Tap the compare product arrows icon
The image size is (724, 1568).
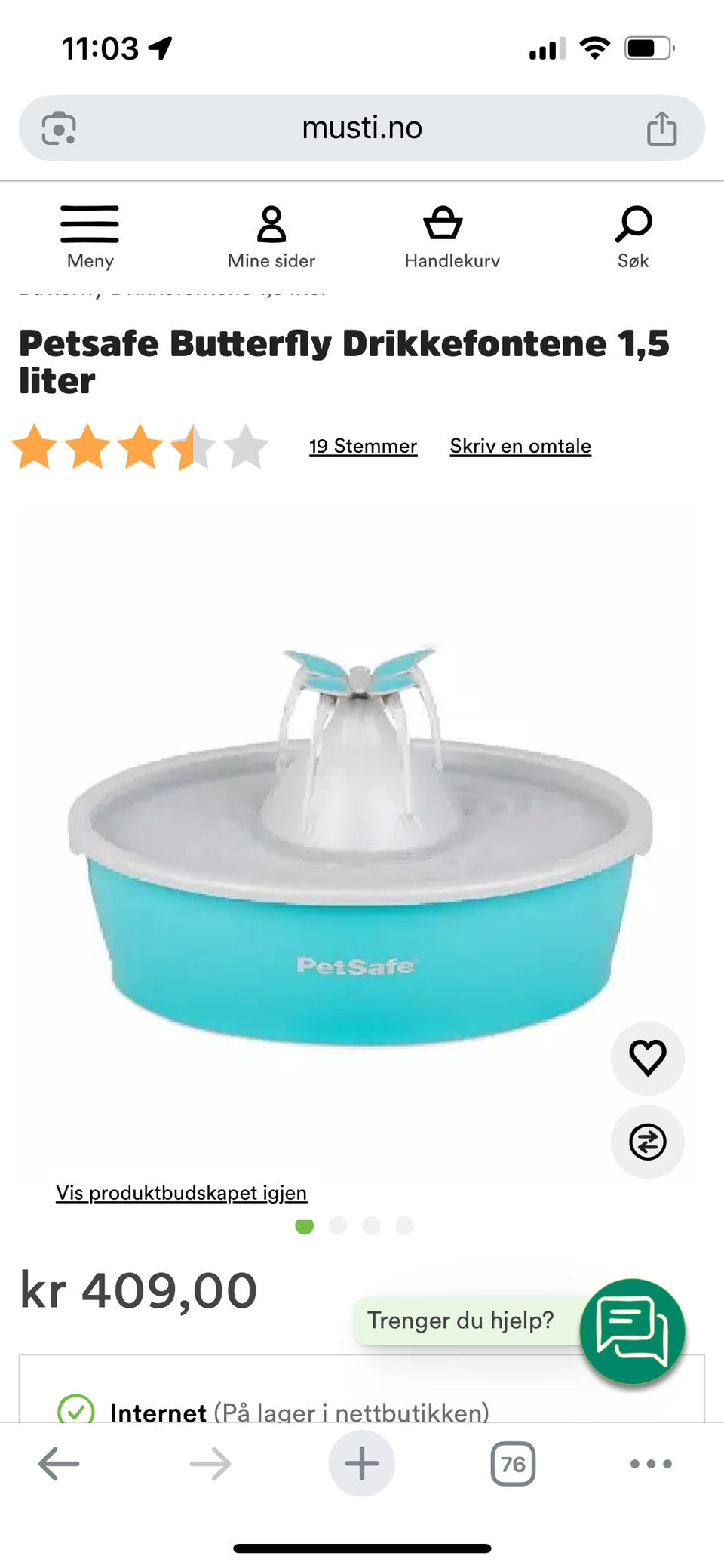648,1142
